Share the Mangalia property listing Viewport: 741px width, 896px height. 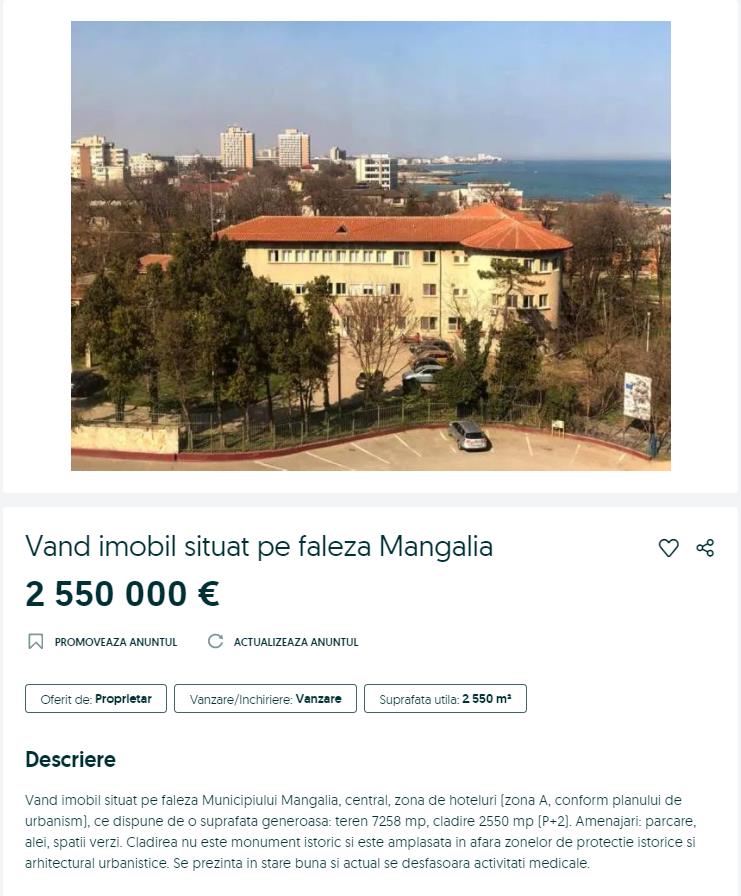point(705,547)
